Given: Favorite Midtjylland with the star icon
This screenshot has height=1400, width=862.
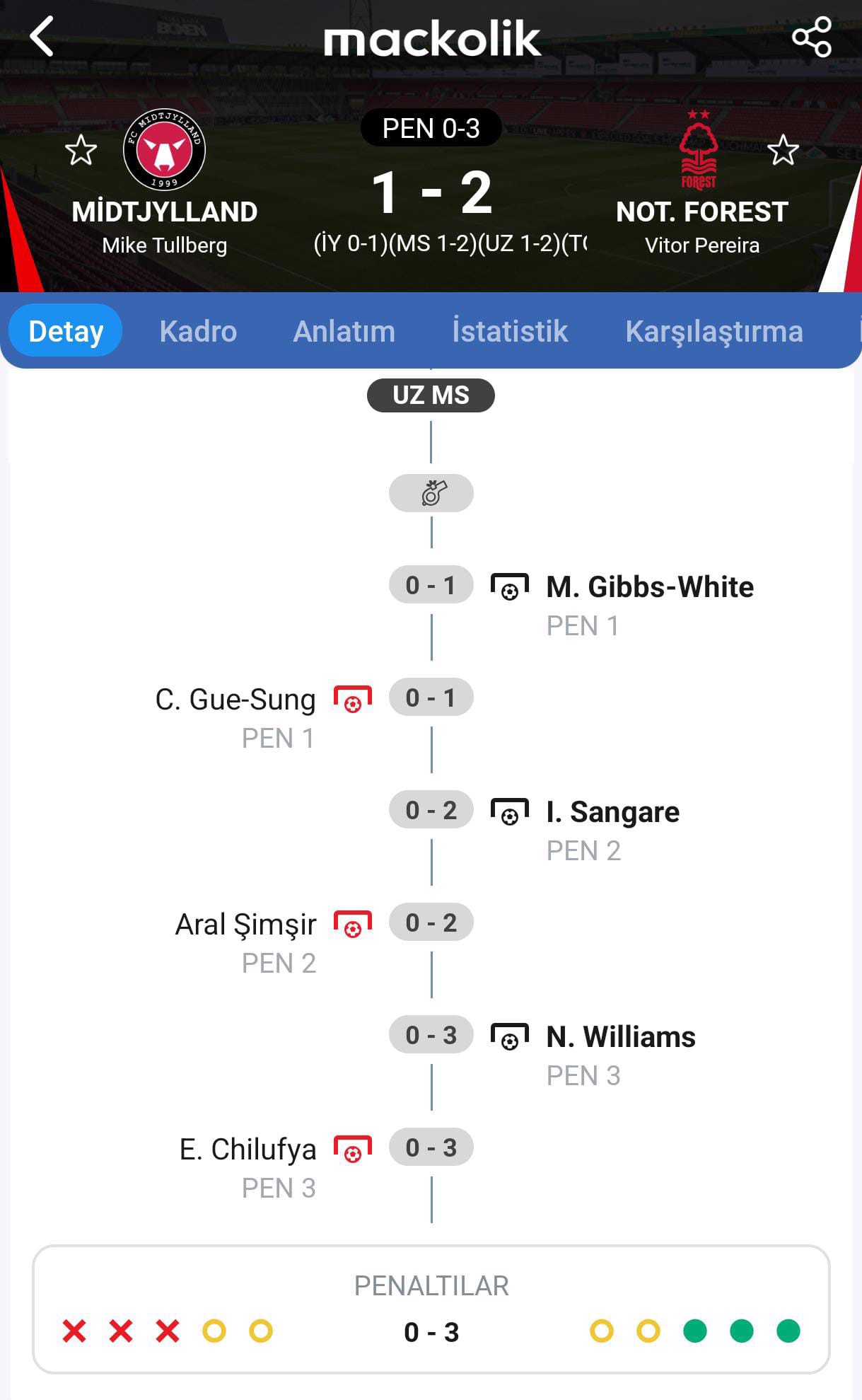Looking at the screenshot, I should point(81,150).
